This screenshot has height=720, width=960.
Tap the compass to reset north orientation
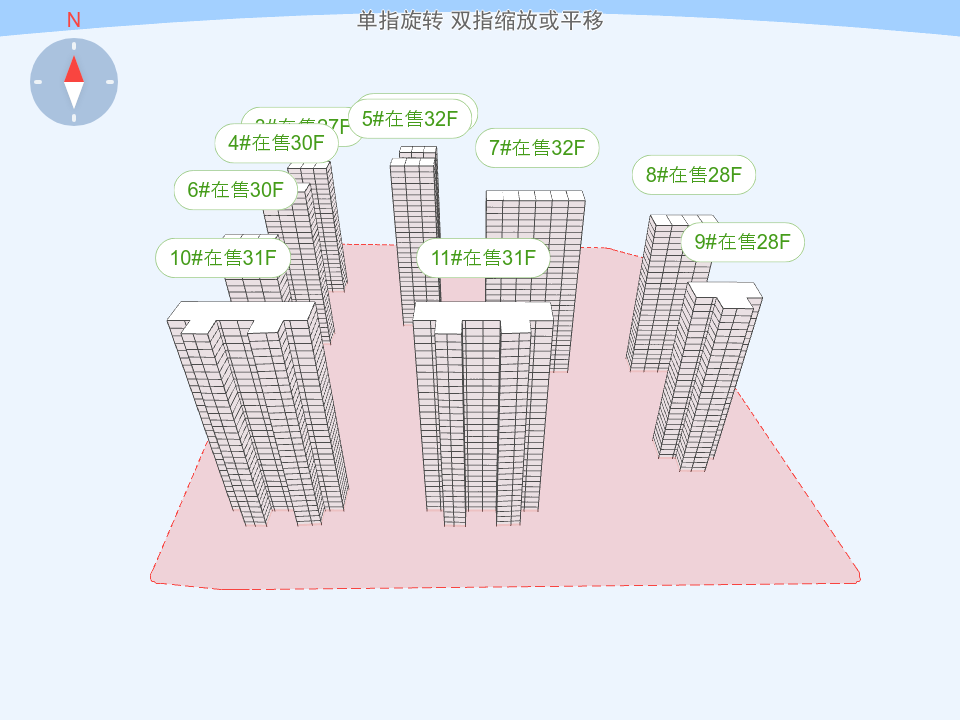74,82
